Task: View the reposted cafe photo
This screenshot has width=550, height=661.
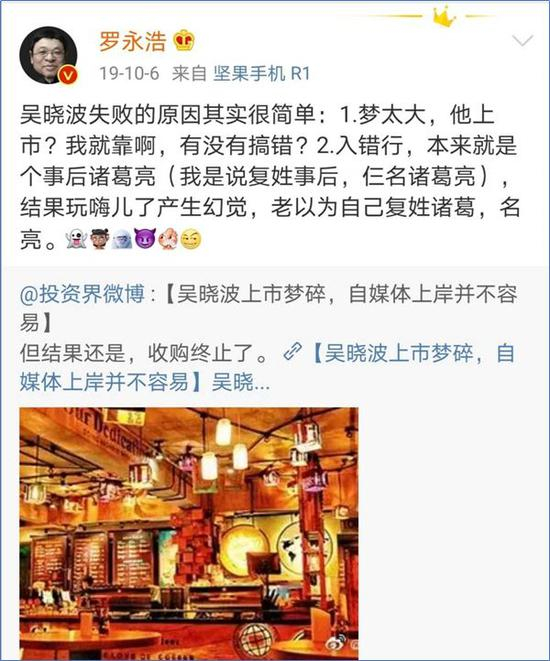Action: pos(189,533)
